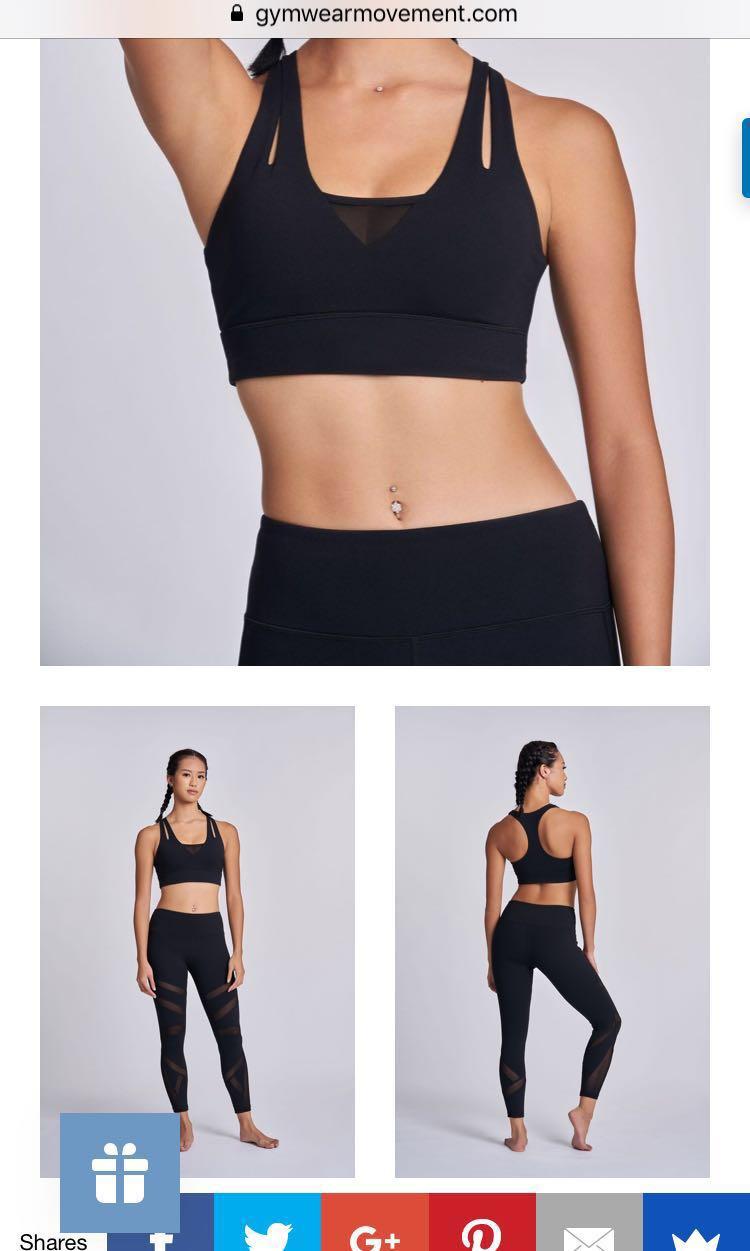Image resolution: width=750 pixels, height=1251 pixels.
Task: Open the blue side tab widget
Action: pyautogui.click(x=745, y=158)
